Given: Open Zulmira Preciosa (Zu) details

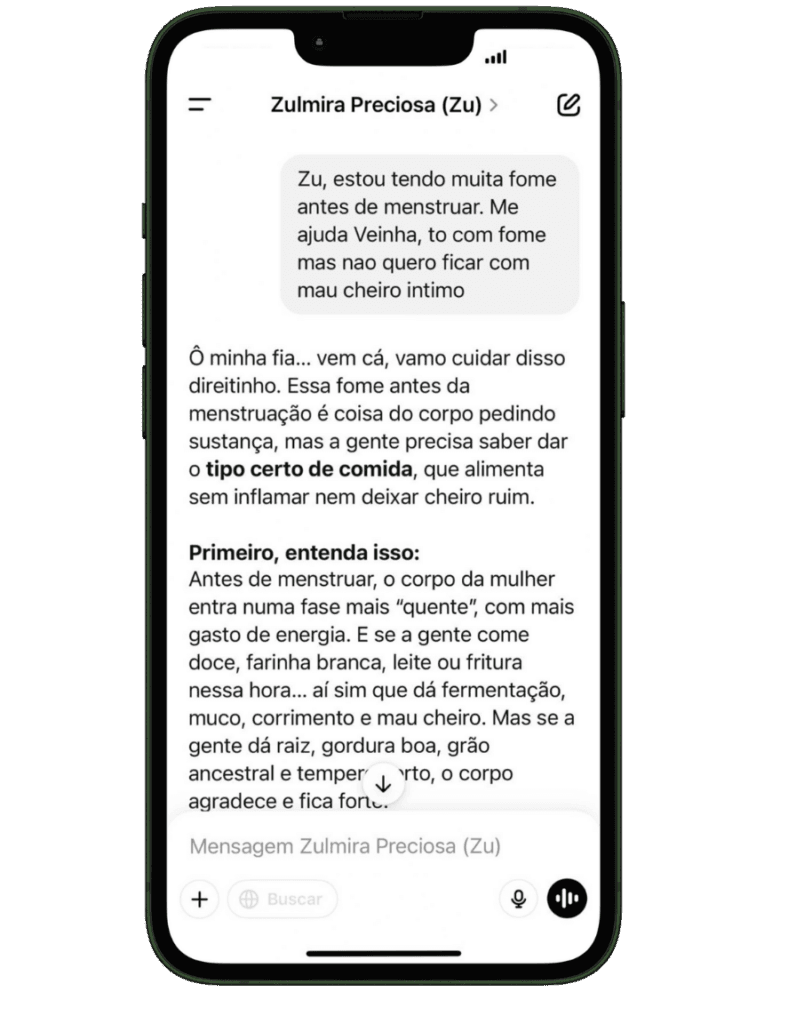Looking at the screenshot, I should [x=384, y=104].
